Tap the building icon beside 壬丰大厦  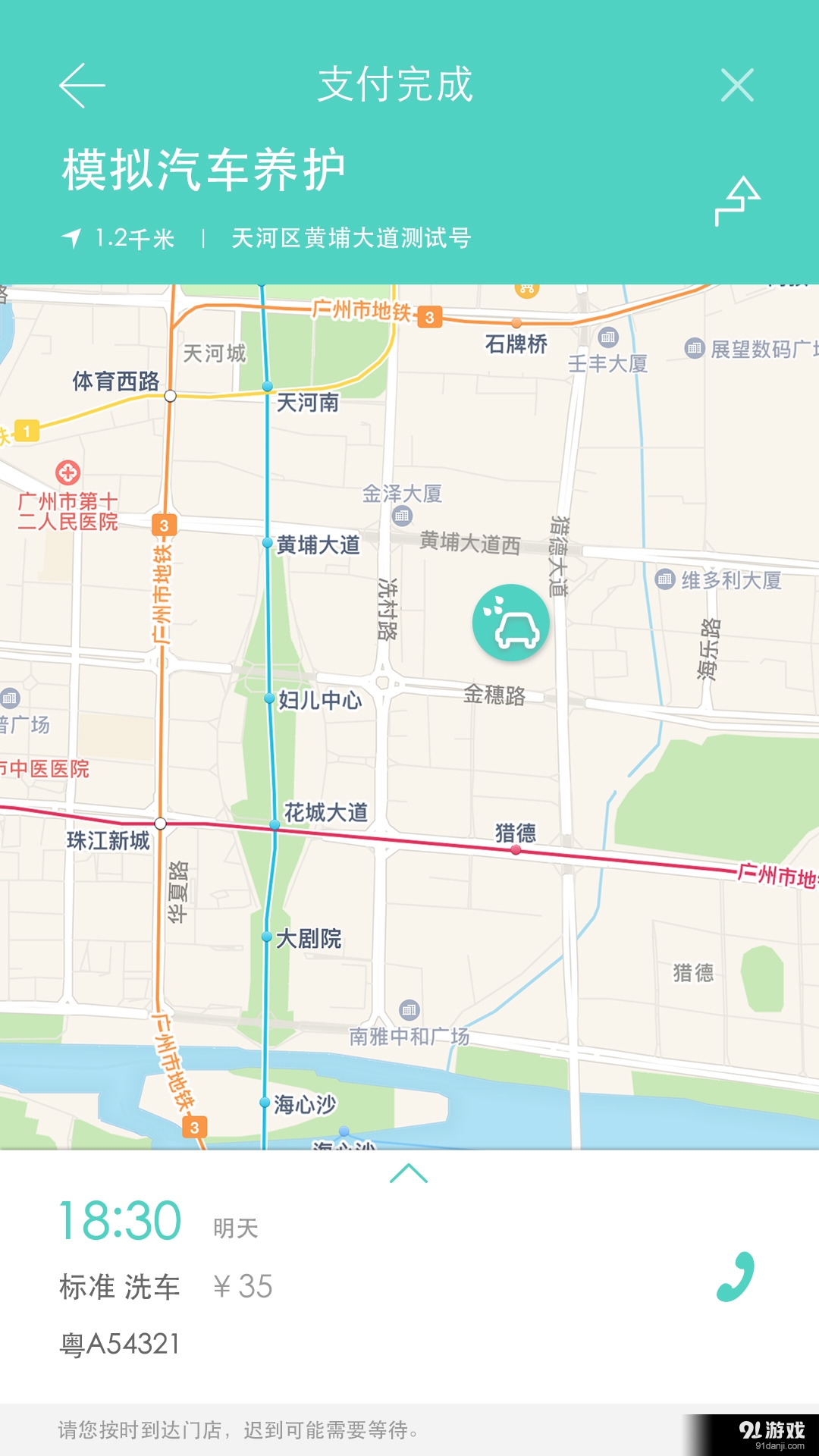pyautogui.click(x=607, y=336)
